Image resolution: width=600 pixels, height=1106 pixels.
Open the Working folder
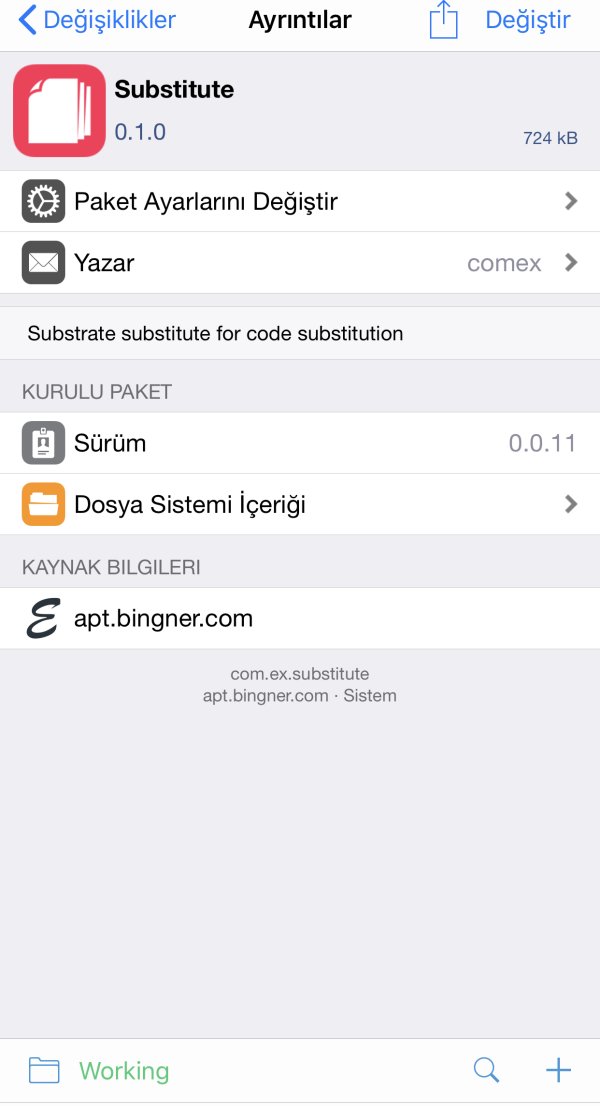coord(100,1071)
